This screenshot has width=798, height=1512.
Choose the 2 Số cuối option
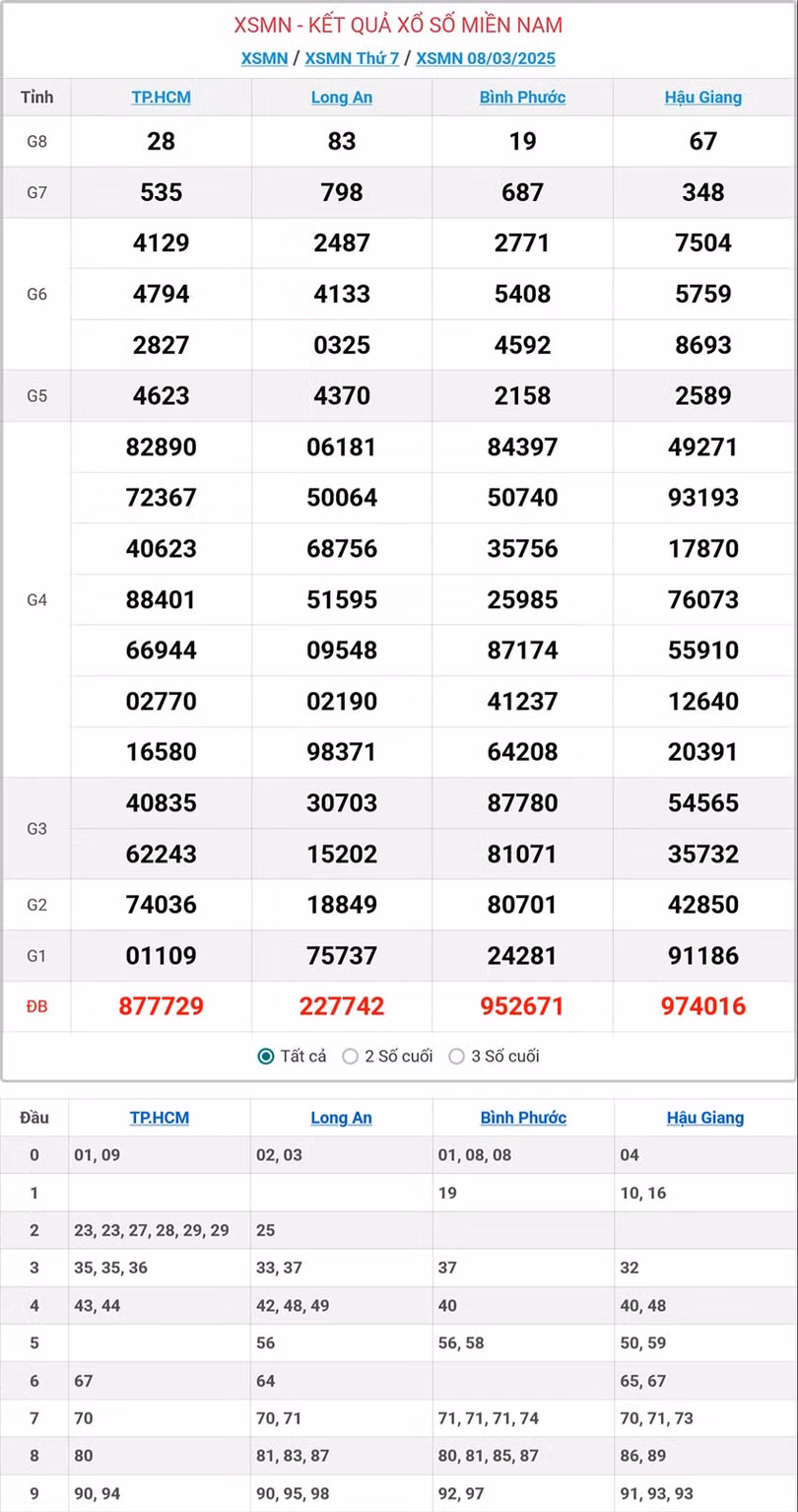tap(350, 1057)
